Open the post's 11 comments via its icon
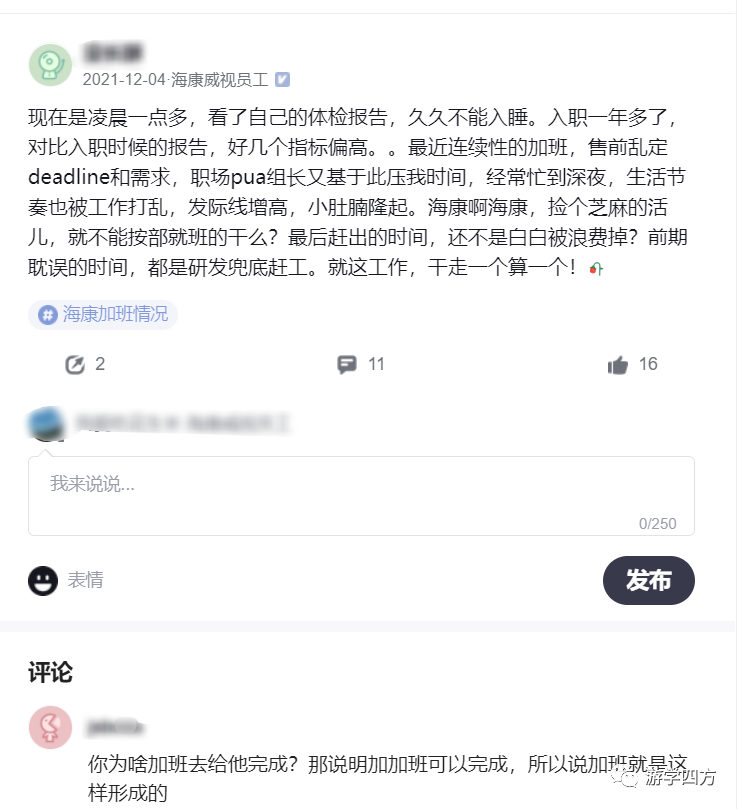Viewport: 740px width, 809px height. point(347,365)
